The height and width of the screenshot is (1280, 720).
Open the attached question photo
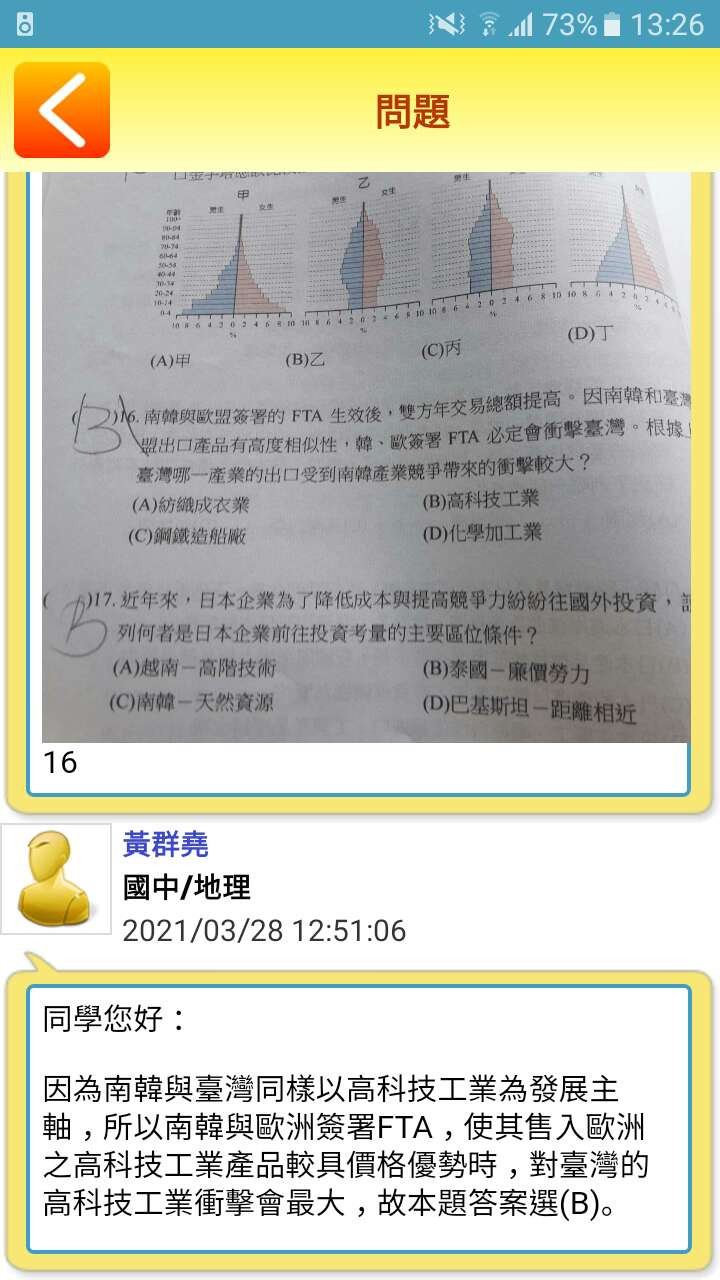(366, 456)
